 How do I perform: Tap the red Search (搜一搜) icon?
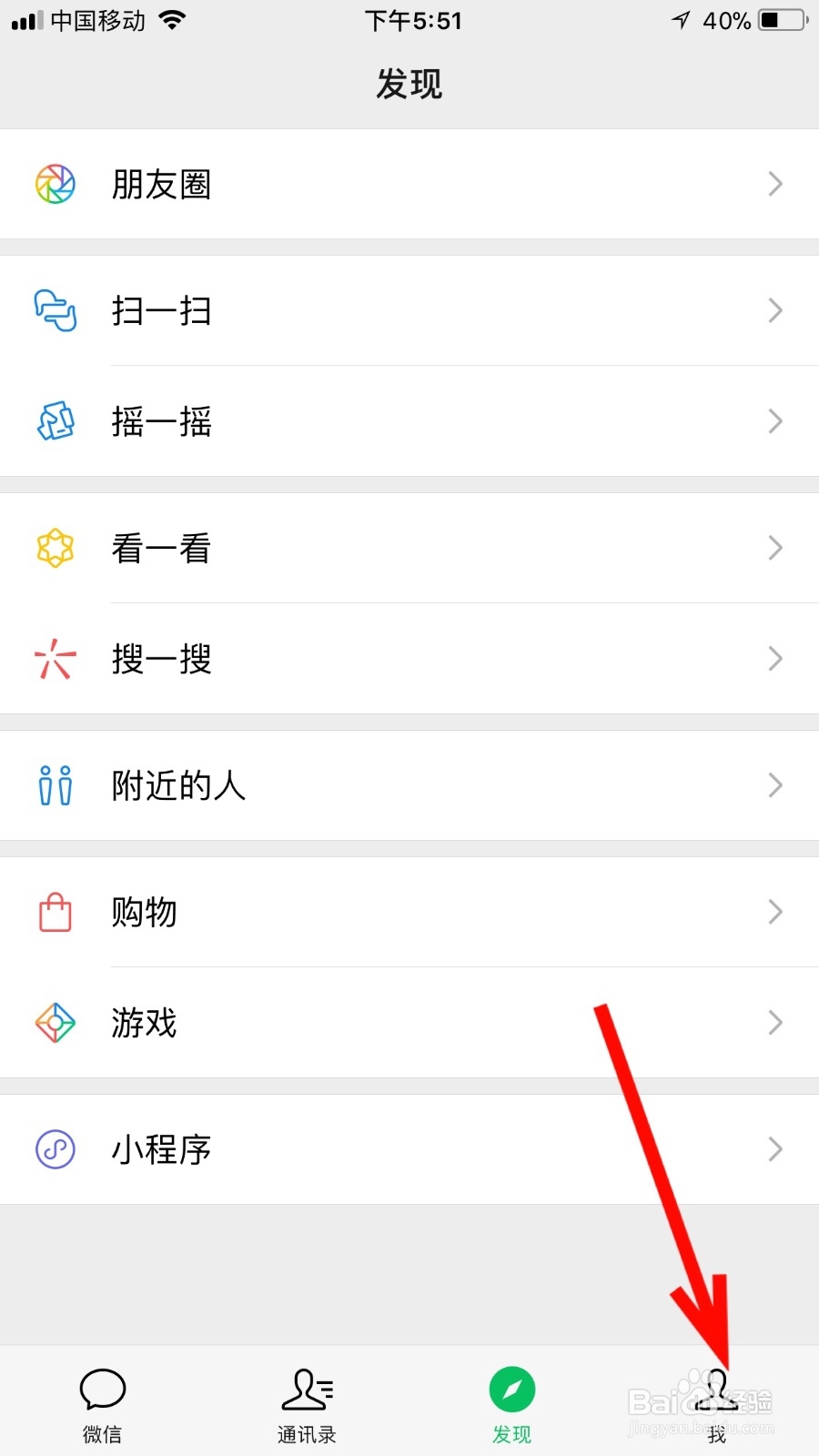pyautogui.click(x=55, y=658)
